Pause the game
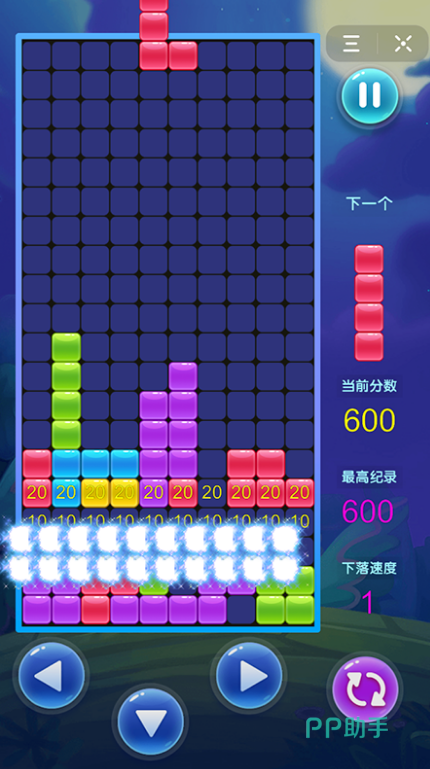430x769 pixels. coord(370,95)
